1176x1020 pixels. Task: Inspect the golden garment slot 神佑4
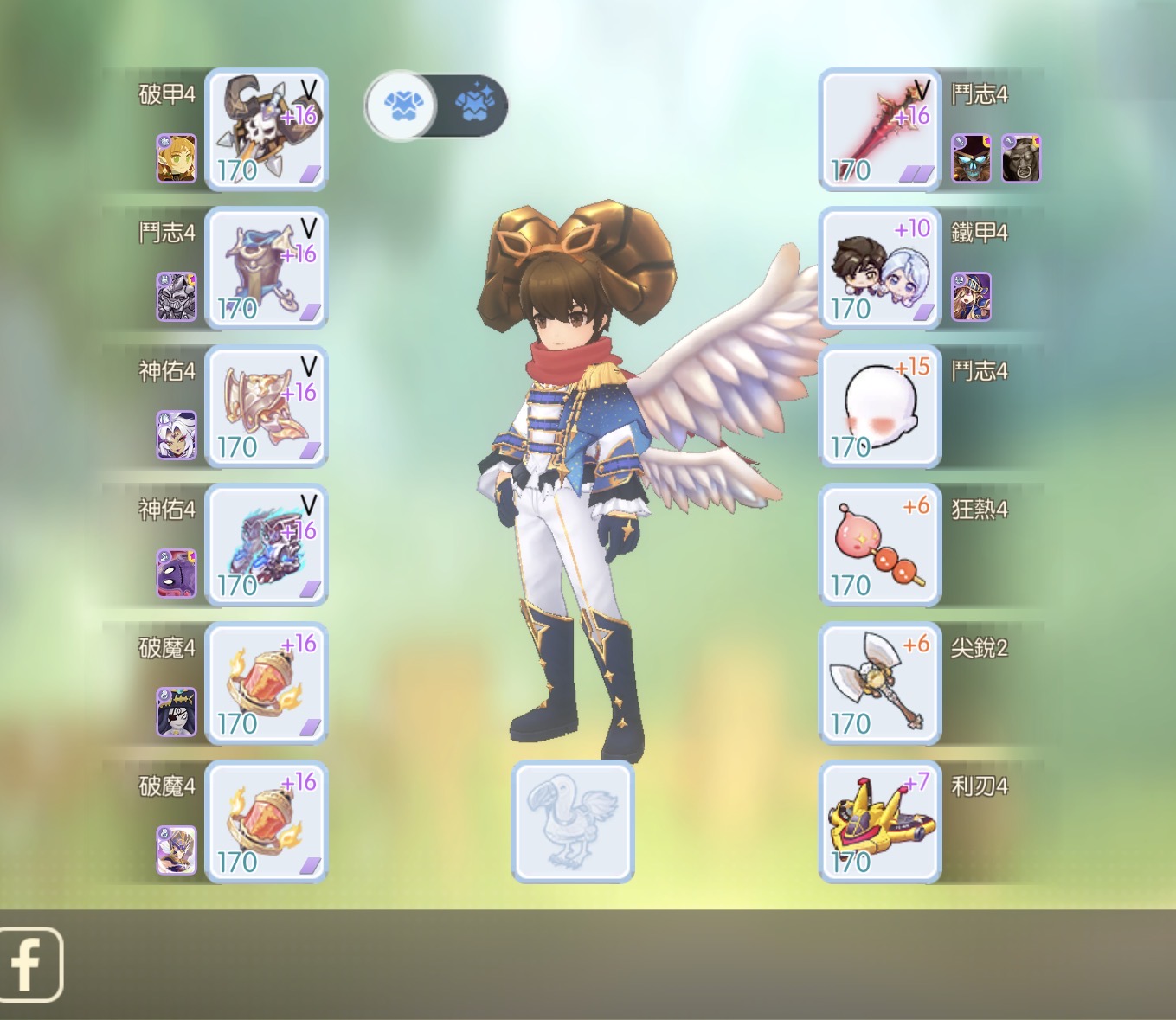pyautogui.click(x=266, y=407)
